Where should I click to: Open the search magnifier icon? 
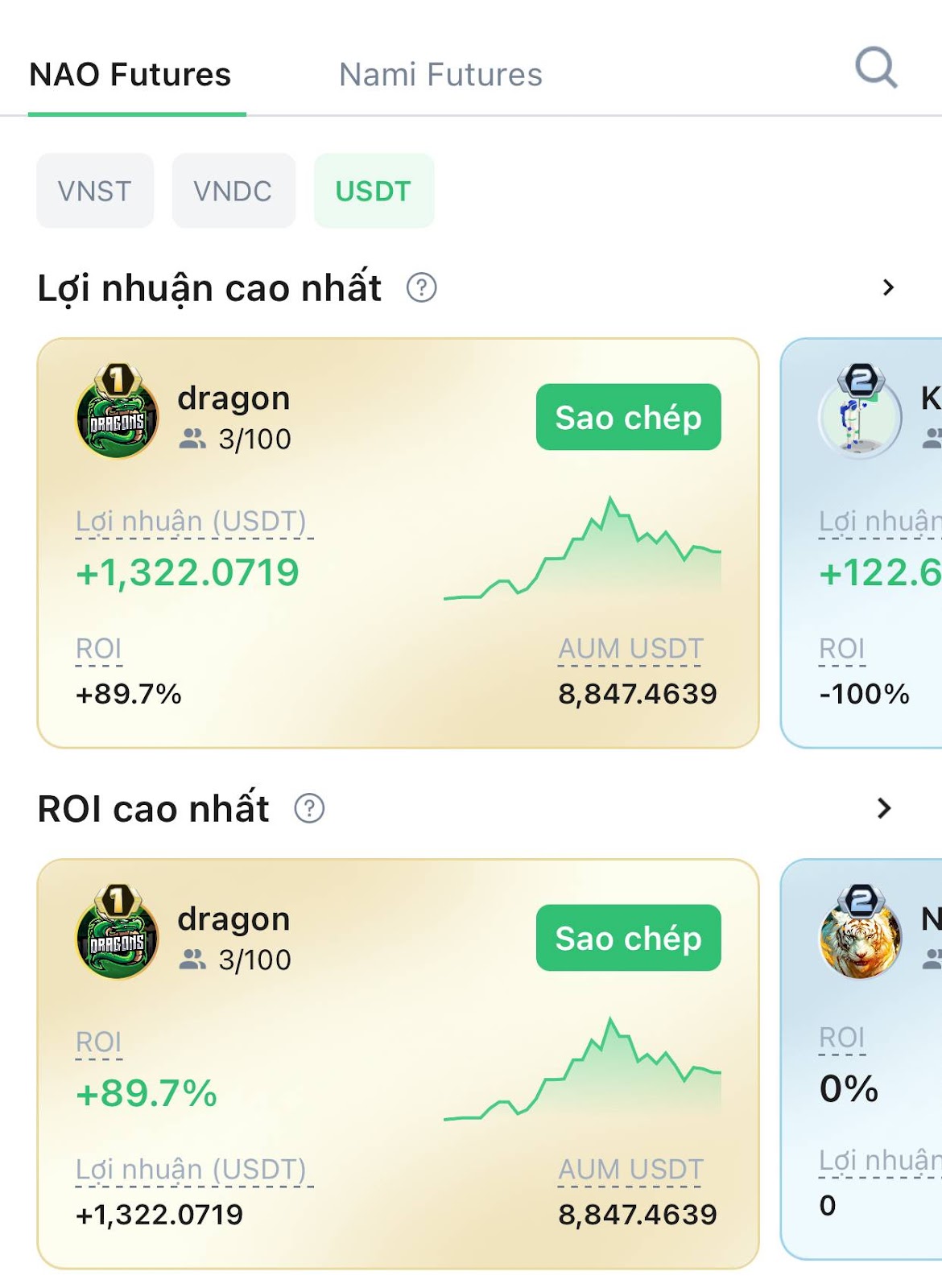click(876, 68)
